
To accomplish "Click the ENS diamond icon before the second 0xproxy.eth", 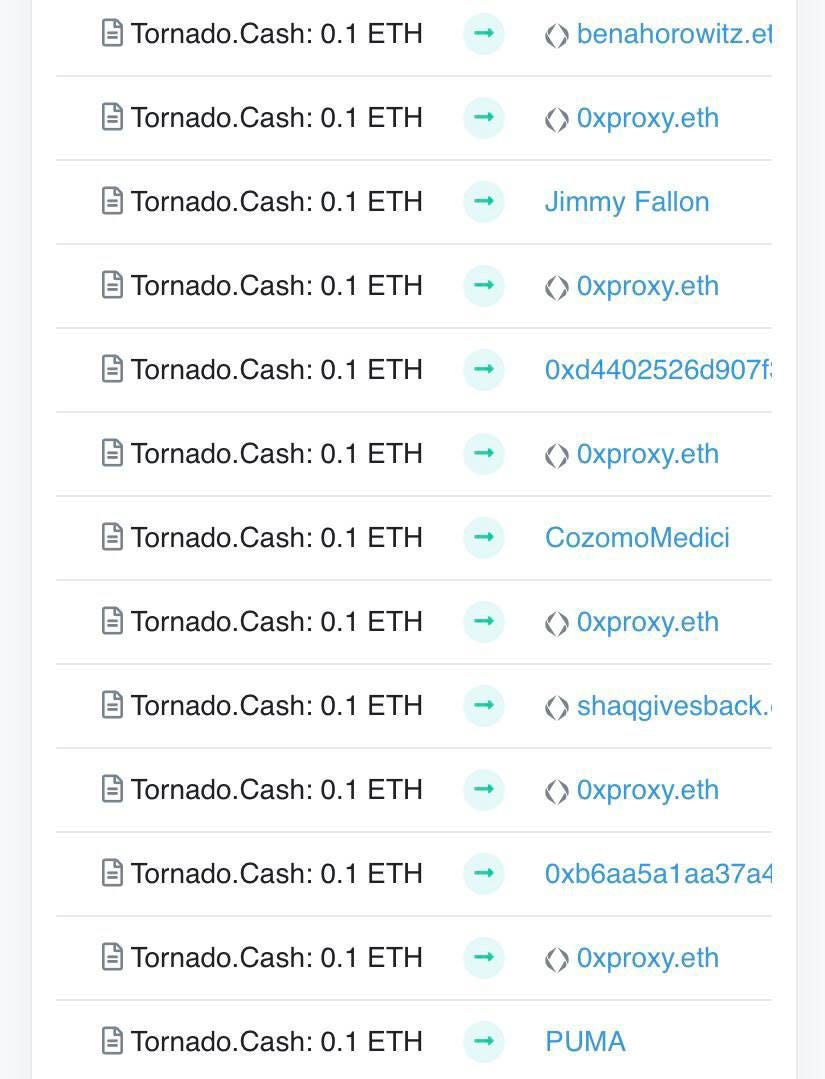I will tap(556, 285).
